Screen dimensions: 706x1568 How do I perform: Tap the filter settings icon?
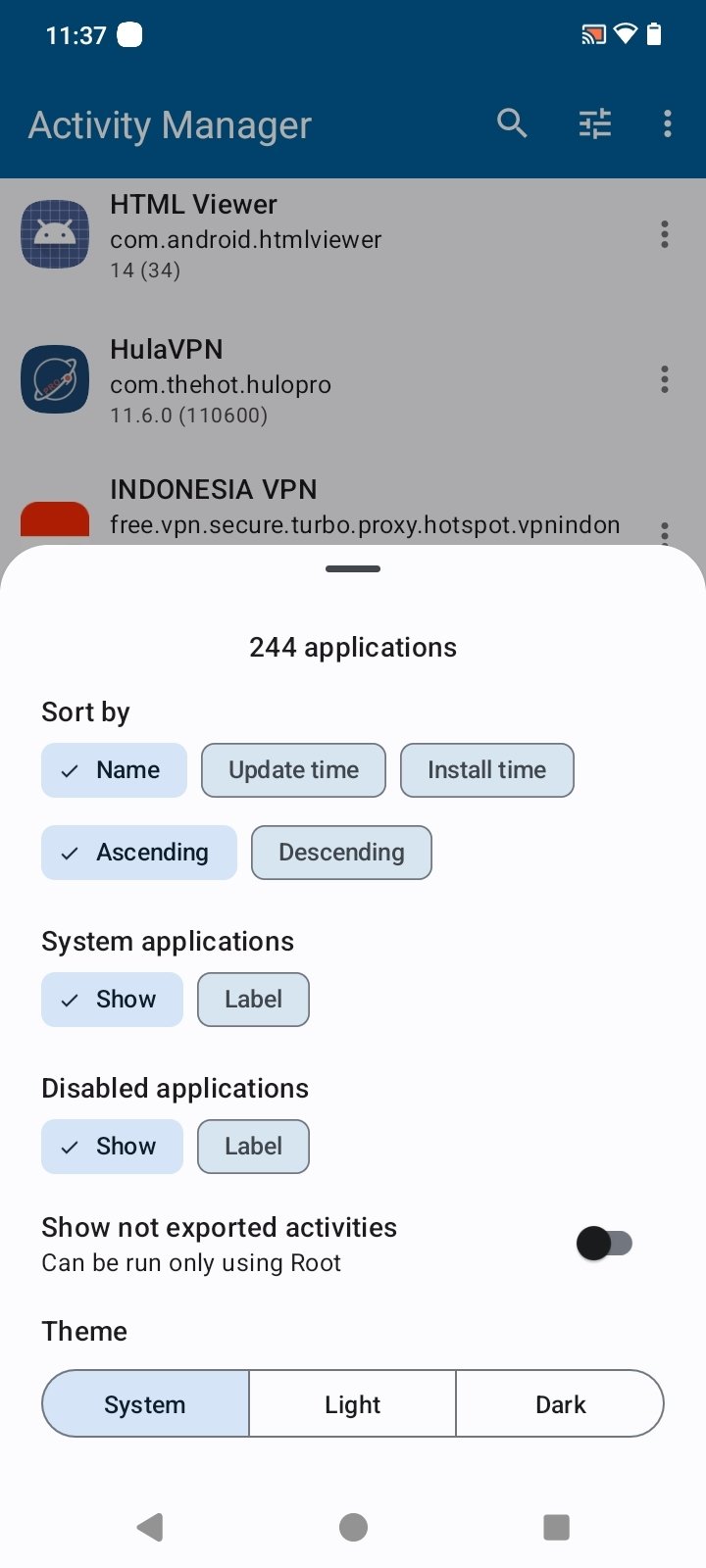(x=594, y=123)
